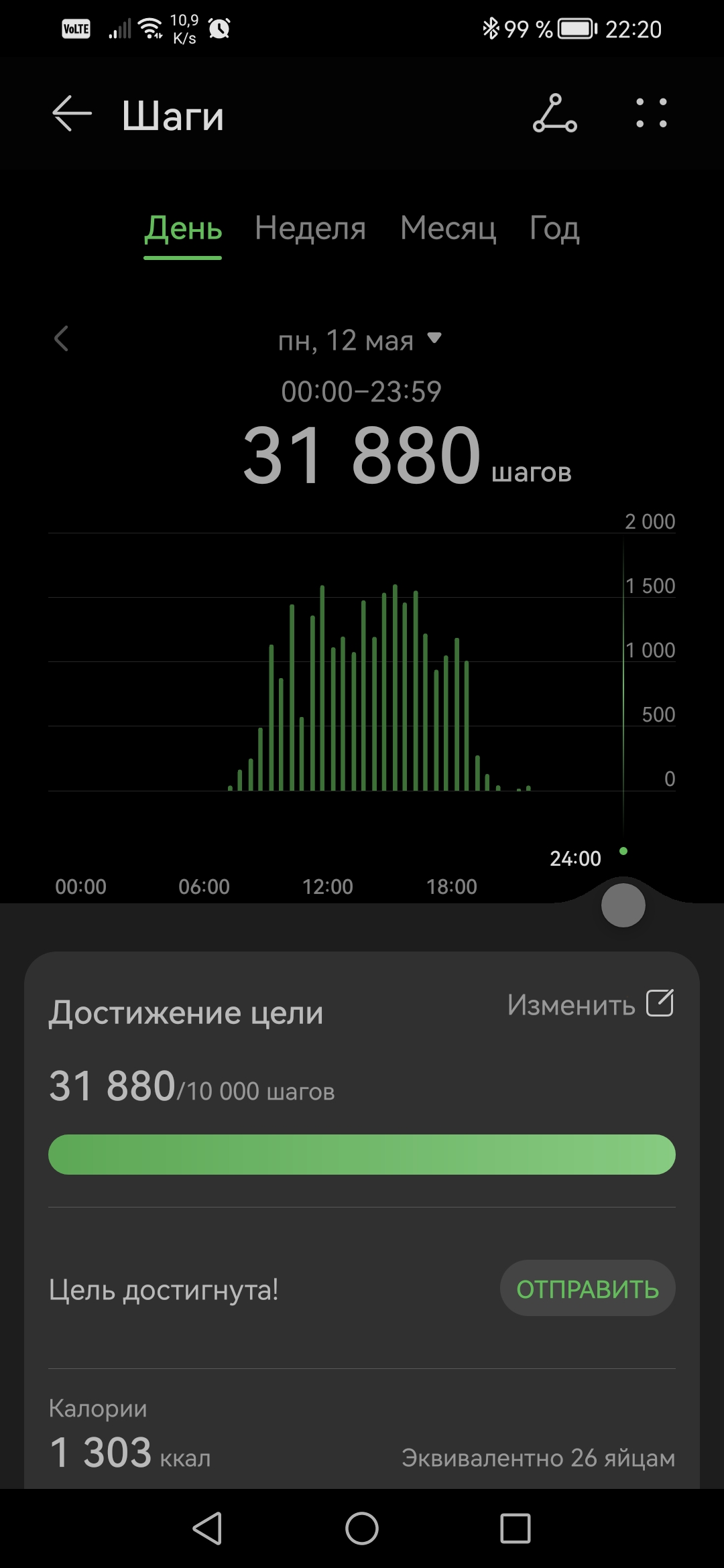
Task: Tap the back arrow to leave Шаги
Action: pos(72,114)
